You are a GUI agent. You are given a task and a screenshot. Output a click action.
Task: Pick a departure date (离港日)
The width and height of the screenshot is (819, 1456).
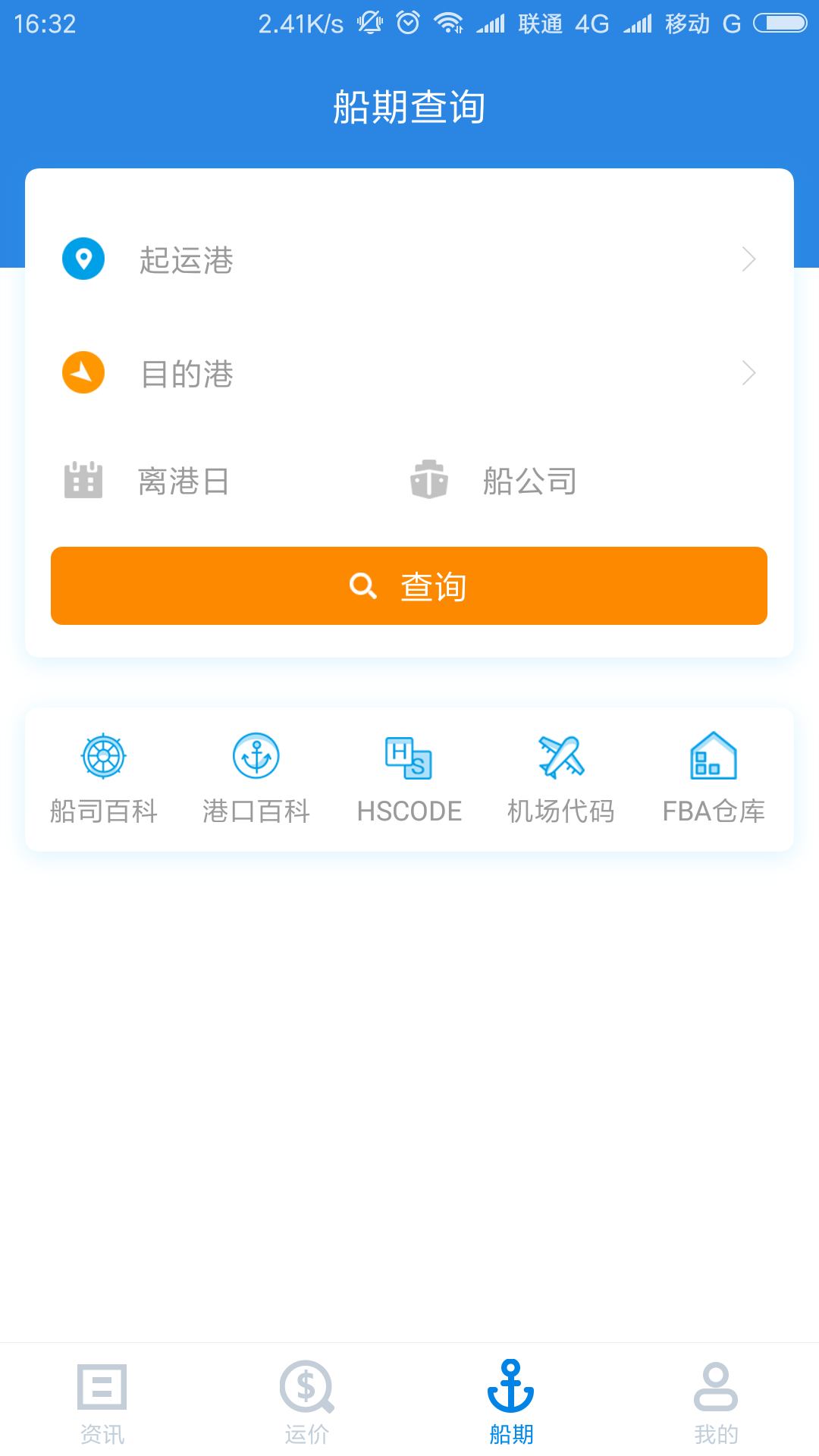pos(184,481)
